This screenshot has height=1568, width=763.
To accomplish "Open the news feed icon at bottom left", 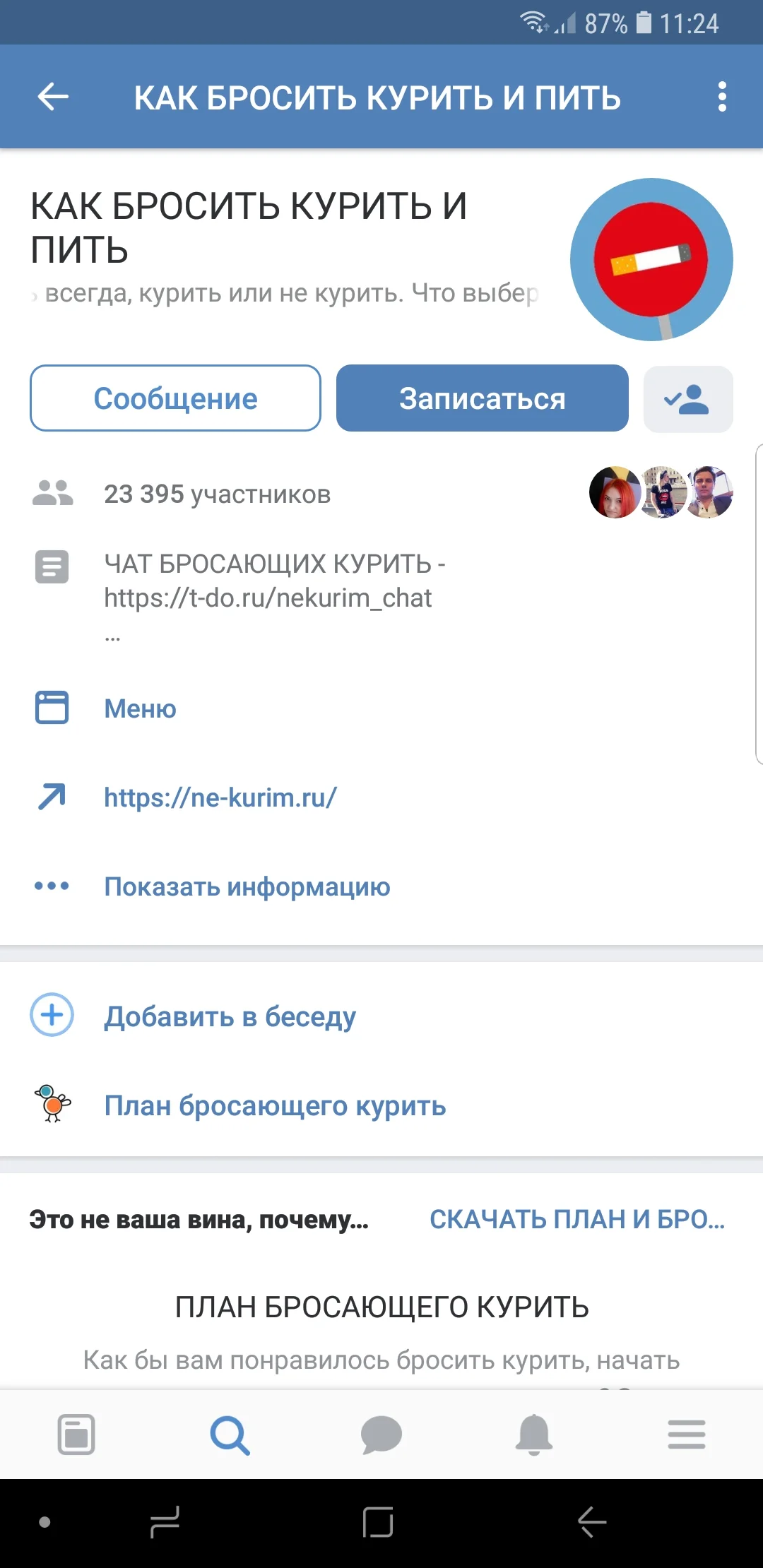I will [x=76, y=1435].
